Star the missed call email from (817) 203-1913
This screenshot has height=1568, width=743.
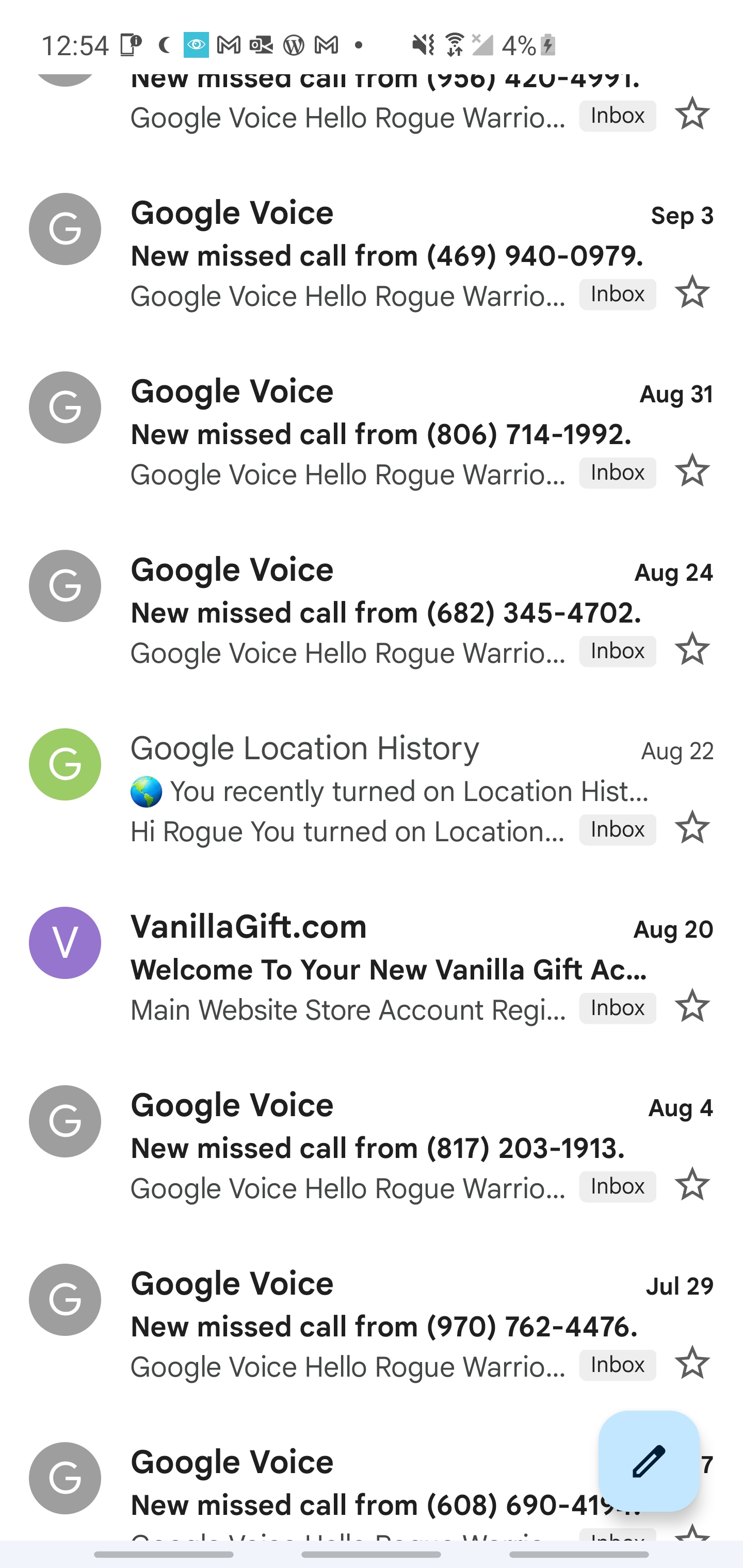point(692,1185)
